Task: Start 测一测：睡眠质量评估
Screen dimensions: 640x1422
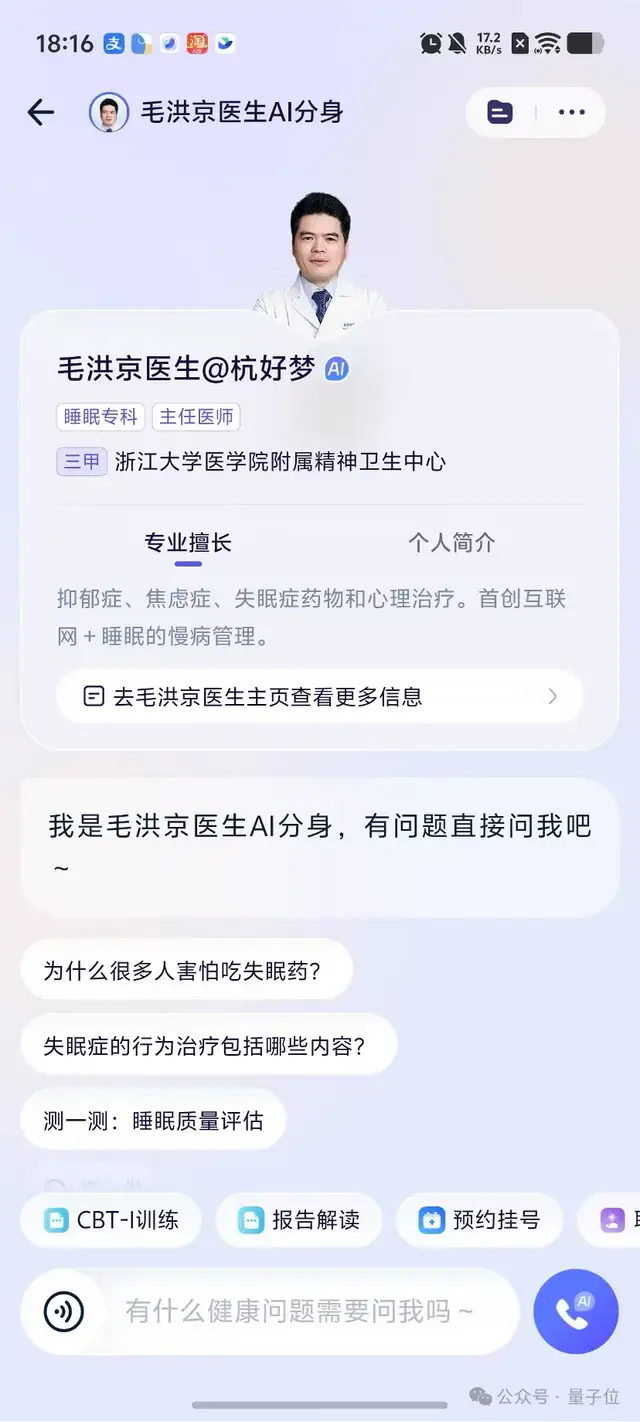Action: [153, 1120]
